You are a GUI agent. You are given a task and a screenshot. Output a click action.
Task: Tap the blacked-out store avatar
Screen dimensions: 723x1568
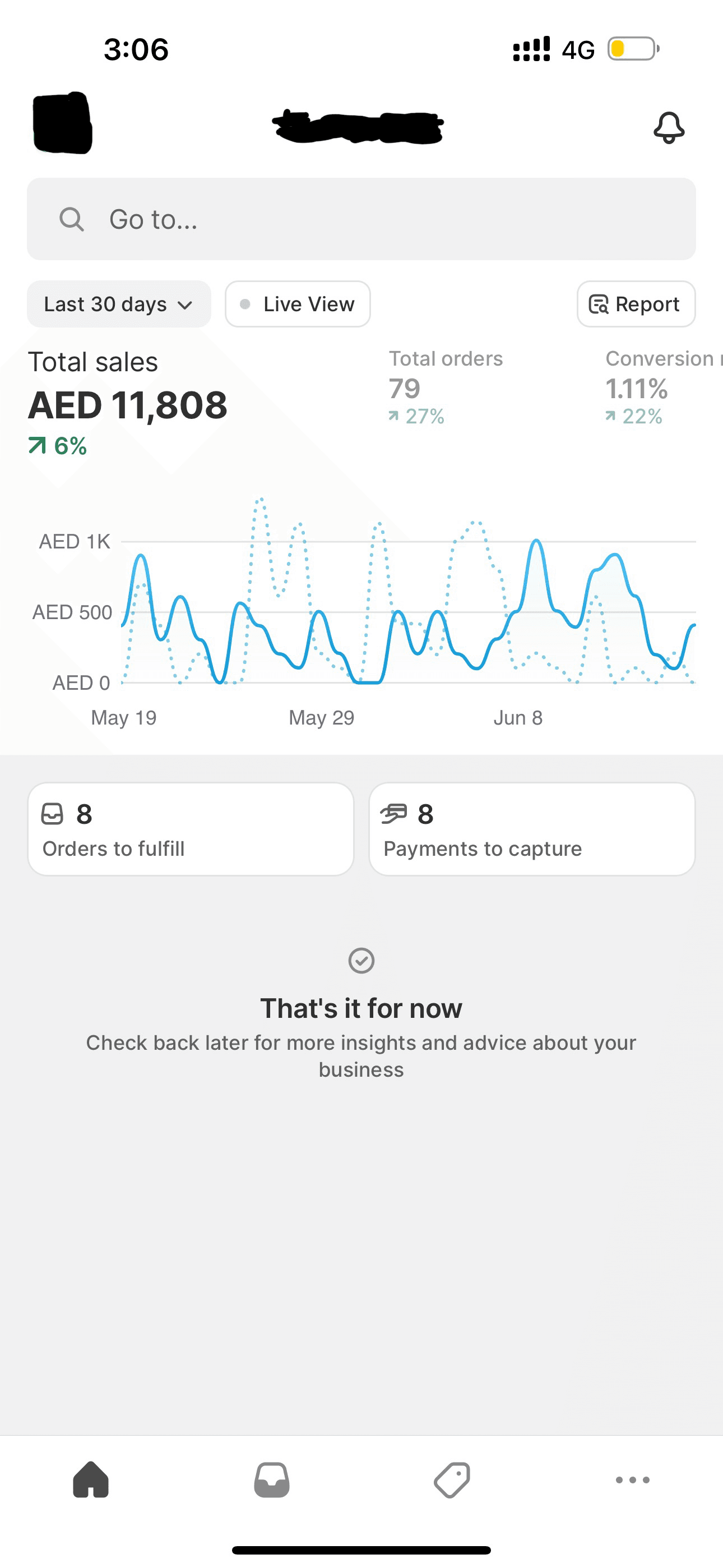tap(62, 123)
